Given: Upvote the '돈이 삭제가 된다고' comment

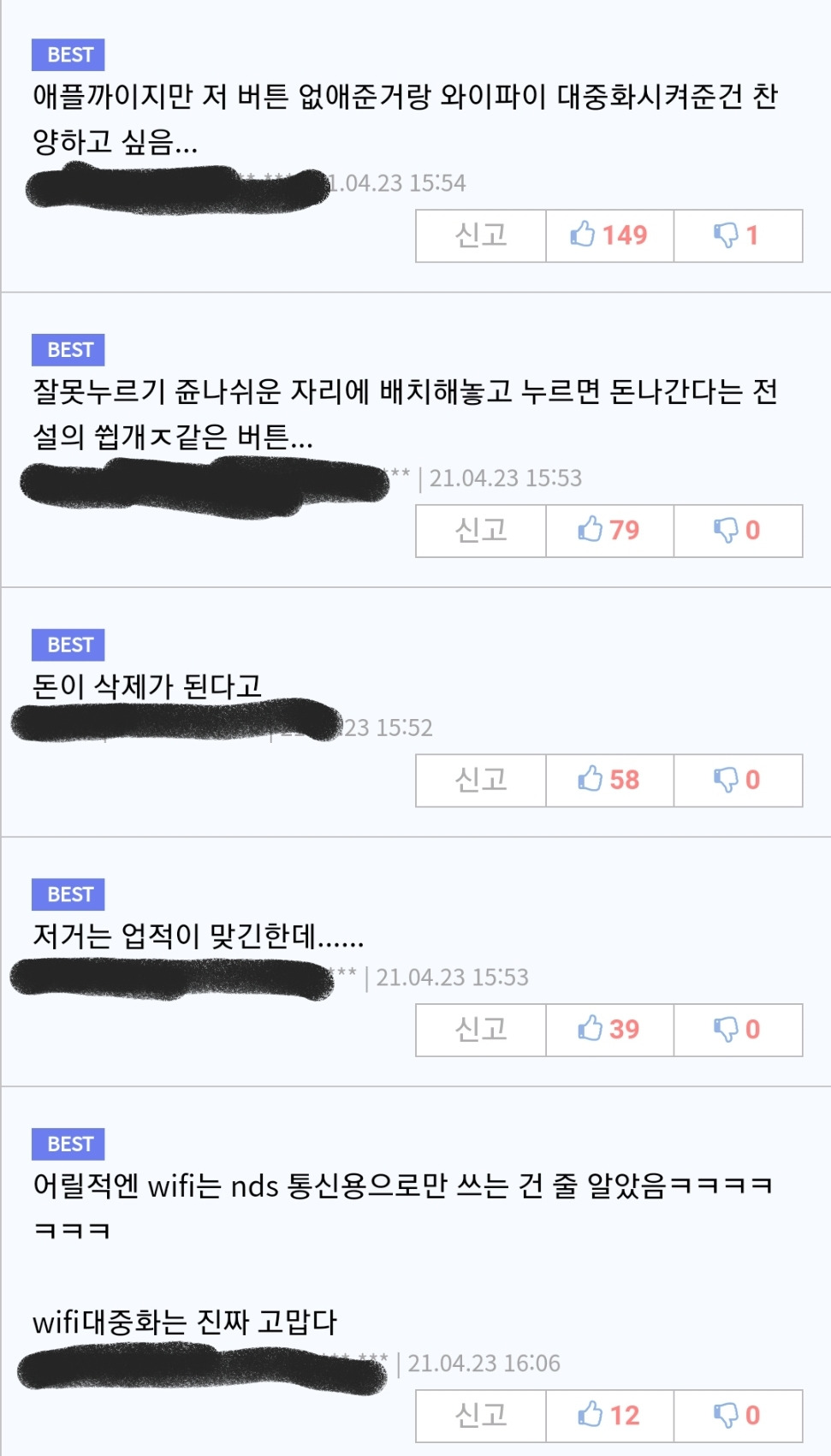Looking at the screenshot, I should 609,781.
